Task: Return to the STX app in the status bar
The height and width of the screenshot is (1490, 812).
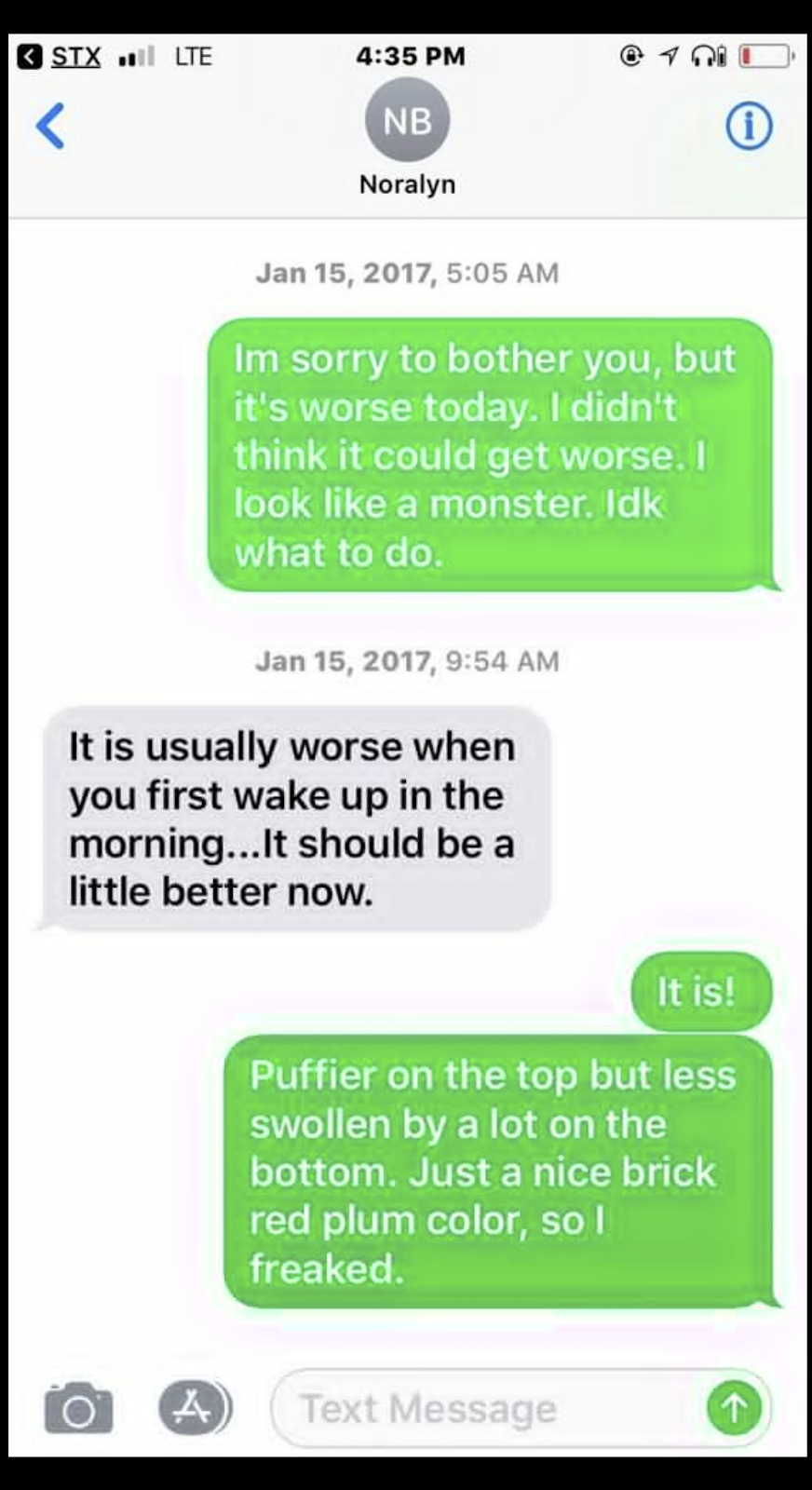Action: point(61,56)
